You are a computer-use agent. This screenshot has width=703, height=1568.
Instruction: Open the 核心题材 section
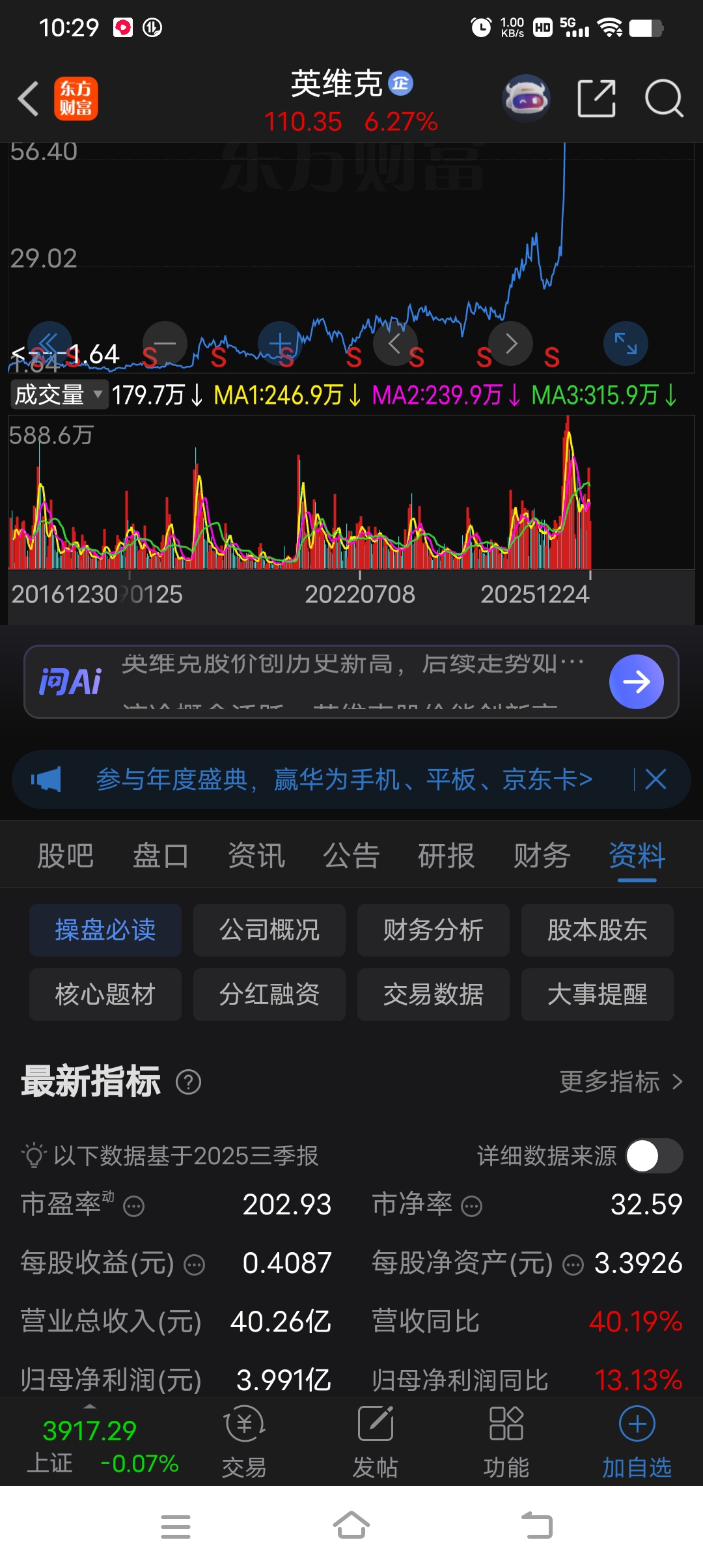coord(105,994)
